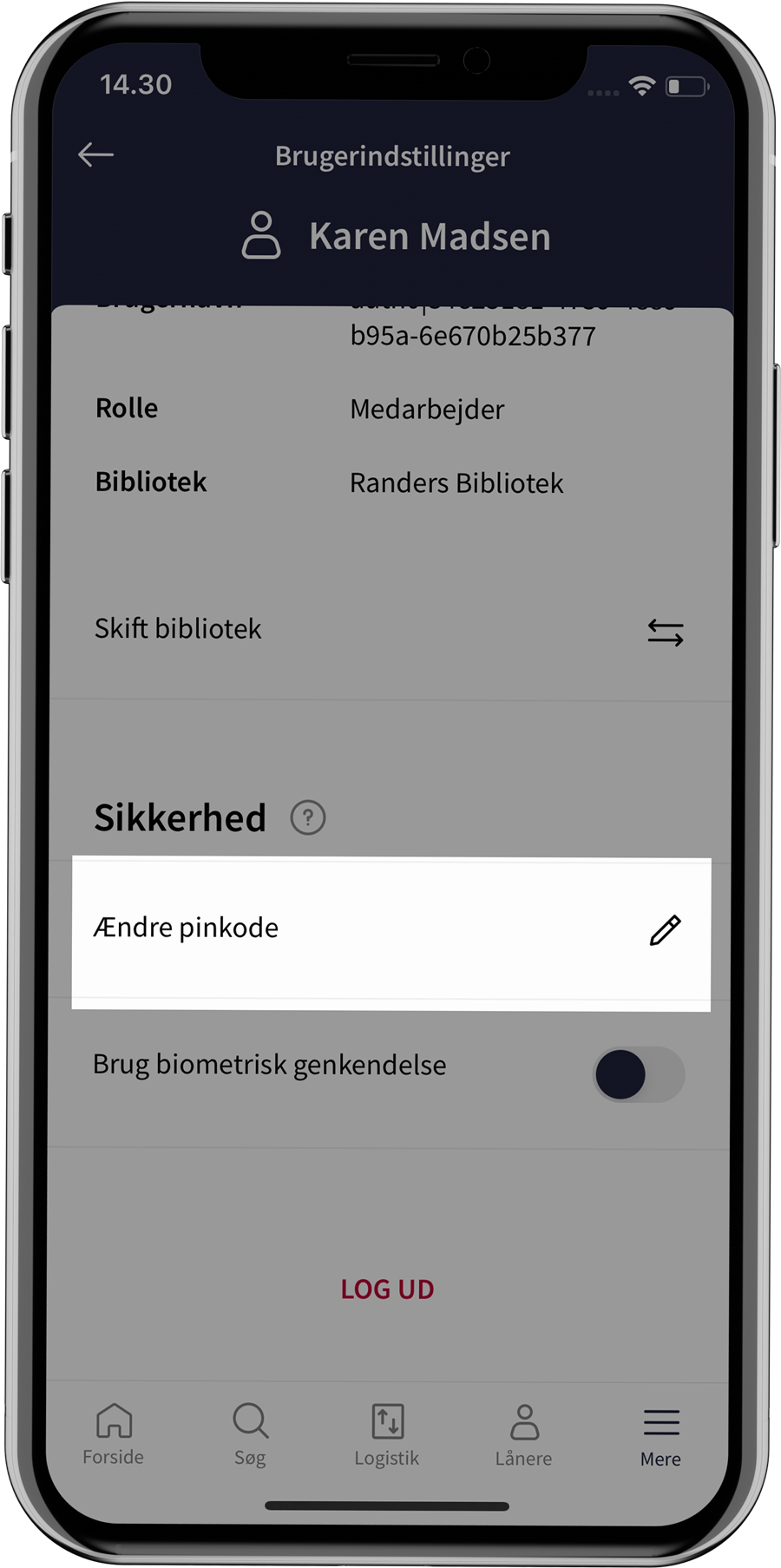Go back from Brugerindstillinger

coord(95,155)
